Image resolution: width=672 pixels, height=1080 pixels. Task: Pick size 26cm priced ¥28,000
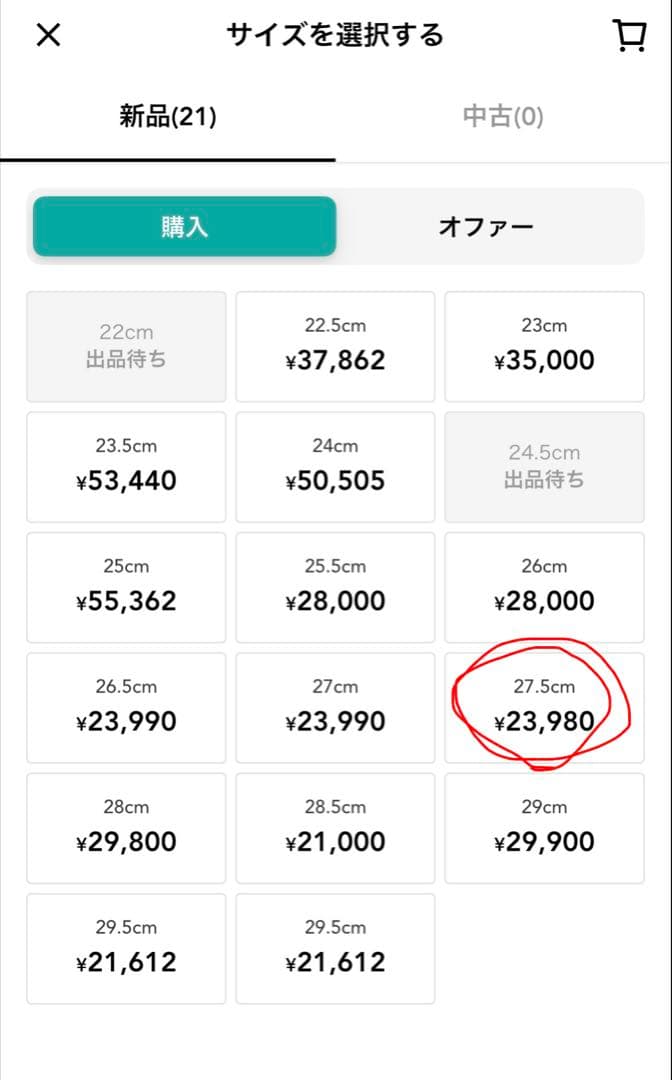pos(544,587)
